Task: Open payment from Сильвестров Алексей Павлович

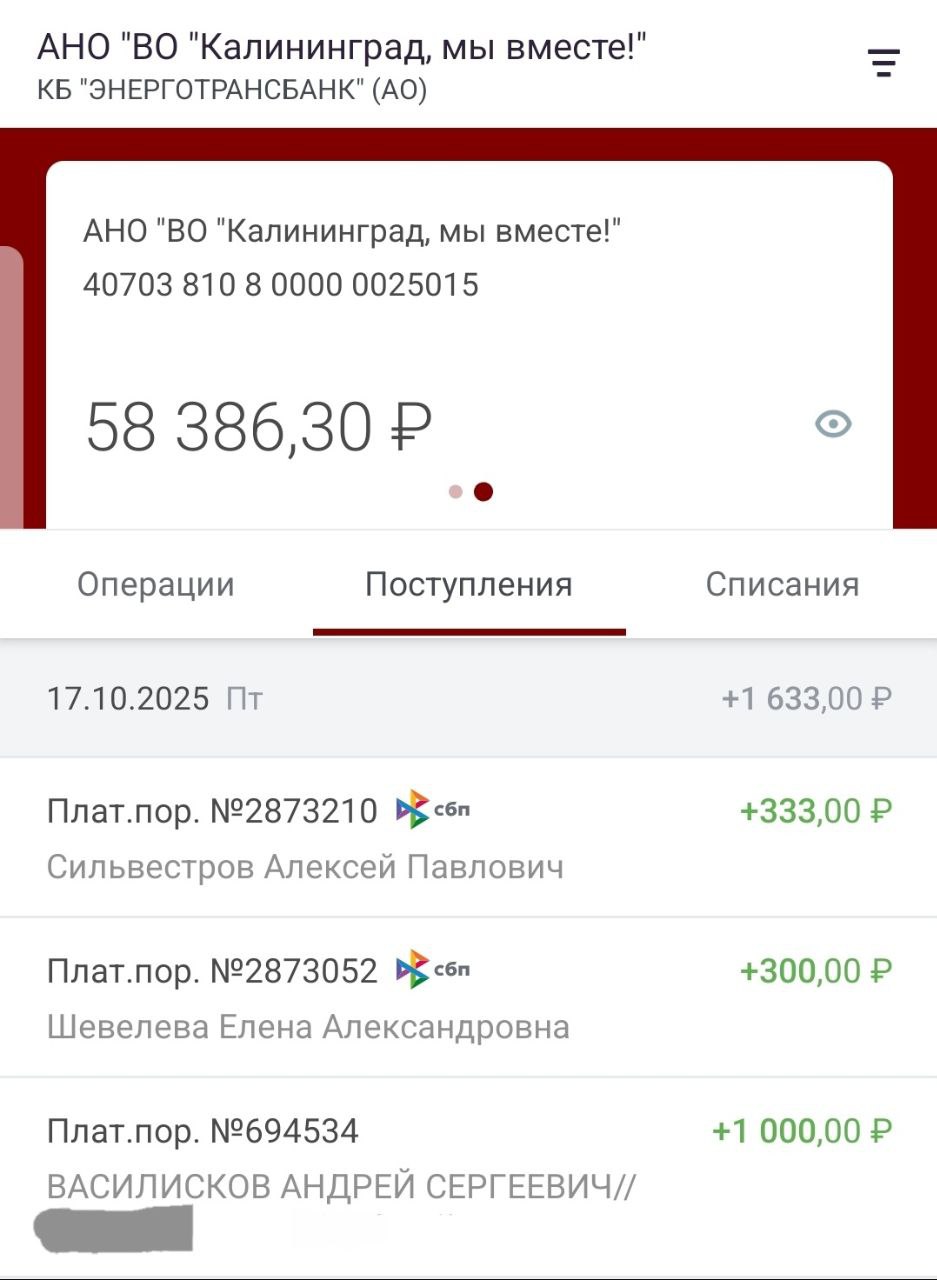Action: coord(468,838)
